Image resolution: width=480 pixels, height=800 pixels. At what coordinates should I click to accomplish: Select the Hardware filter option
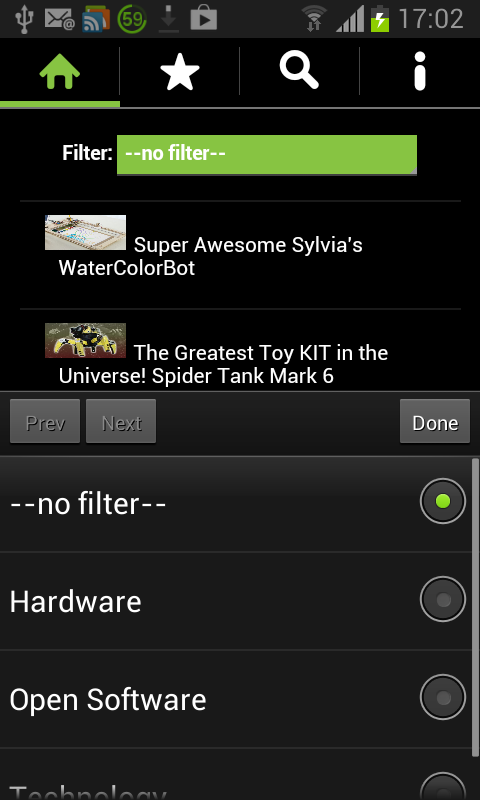pos(236,601)
